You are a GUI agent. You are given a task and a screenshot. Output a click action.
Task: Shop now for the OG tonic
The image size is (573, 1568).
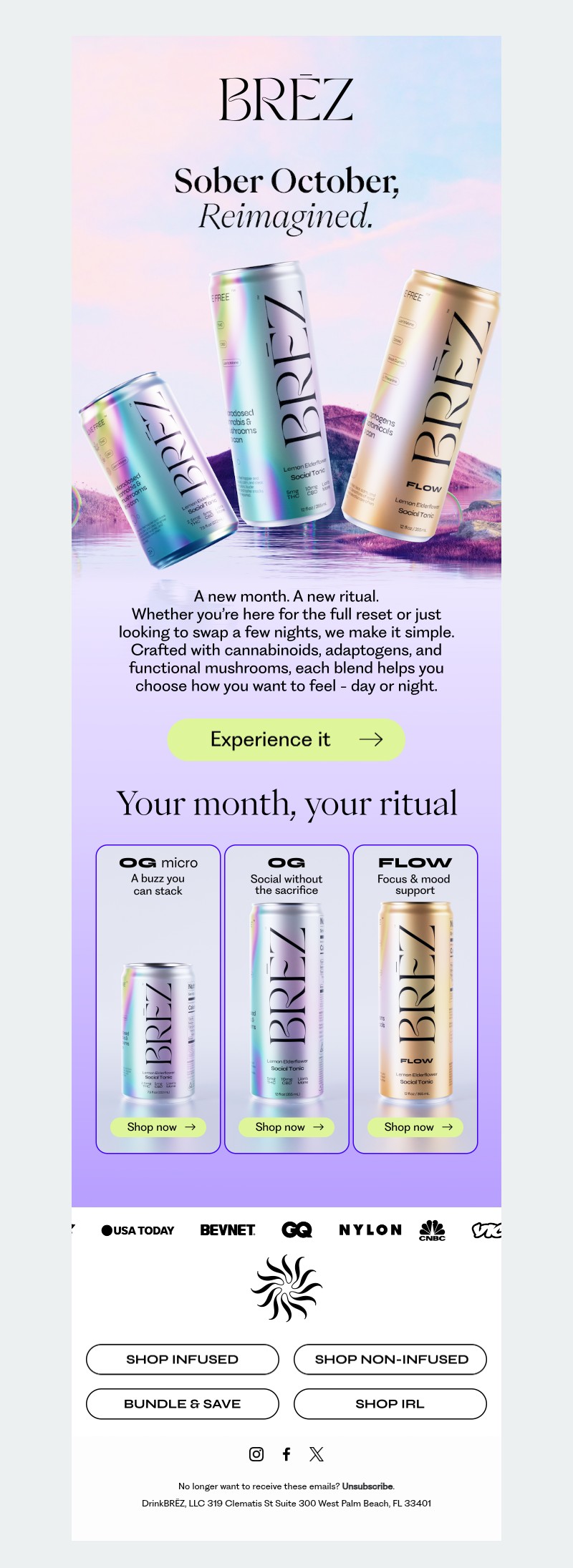coord(286,1126)
